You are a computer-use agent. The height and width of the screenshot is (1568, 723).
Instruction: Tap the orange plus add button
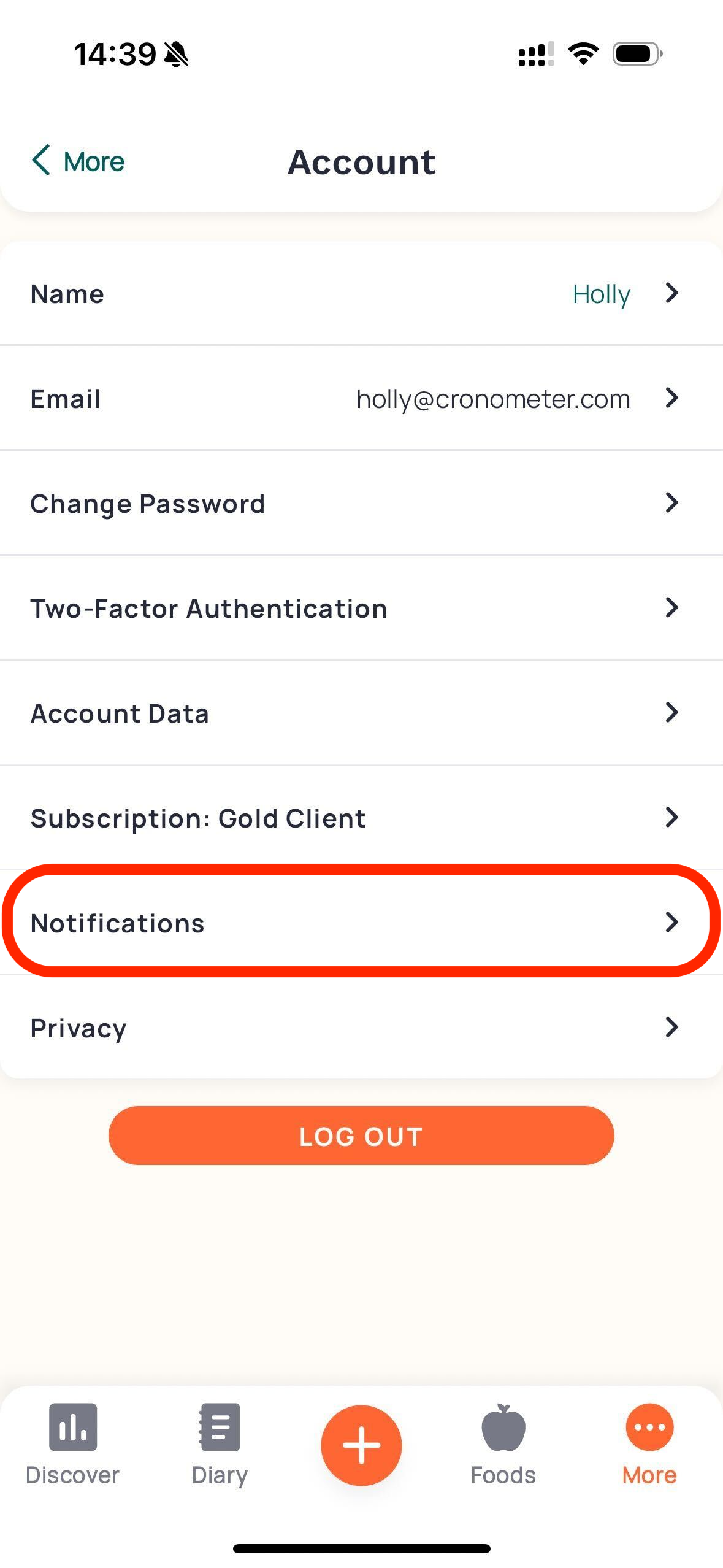click(361, 1445)
